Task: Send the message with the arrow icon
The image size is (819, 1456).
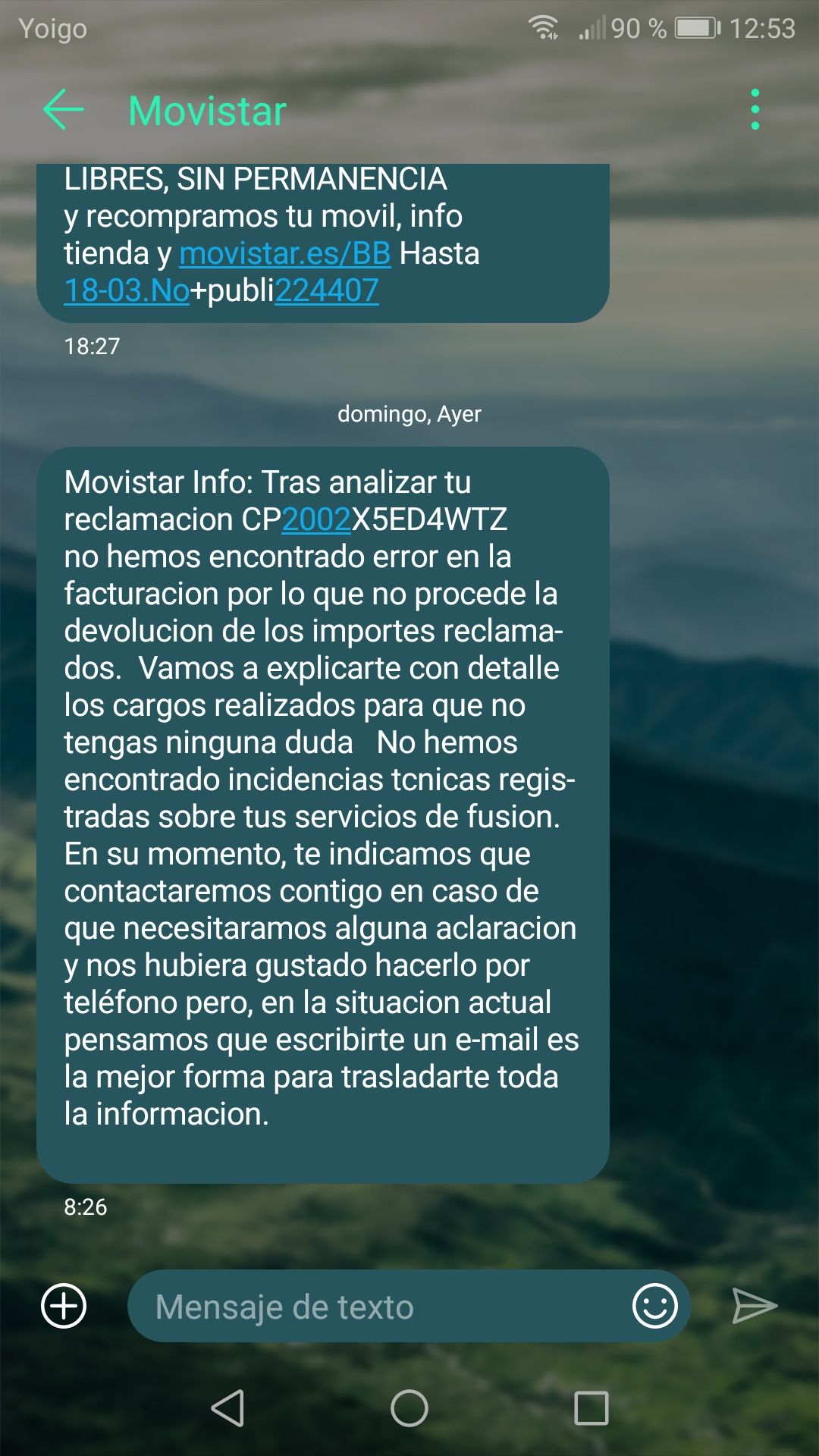Action: (754, 1306)
